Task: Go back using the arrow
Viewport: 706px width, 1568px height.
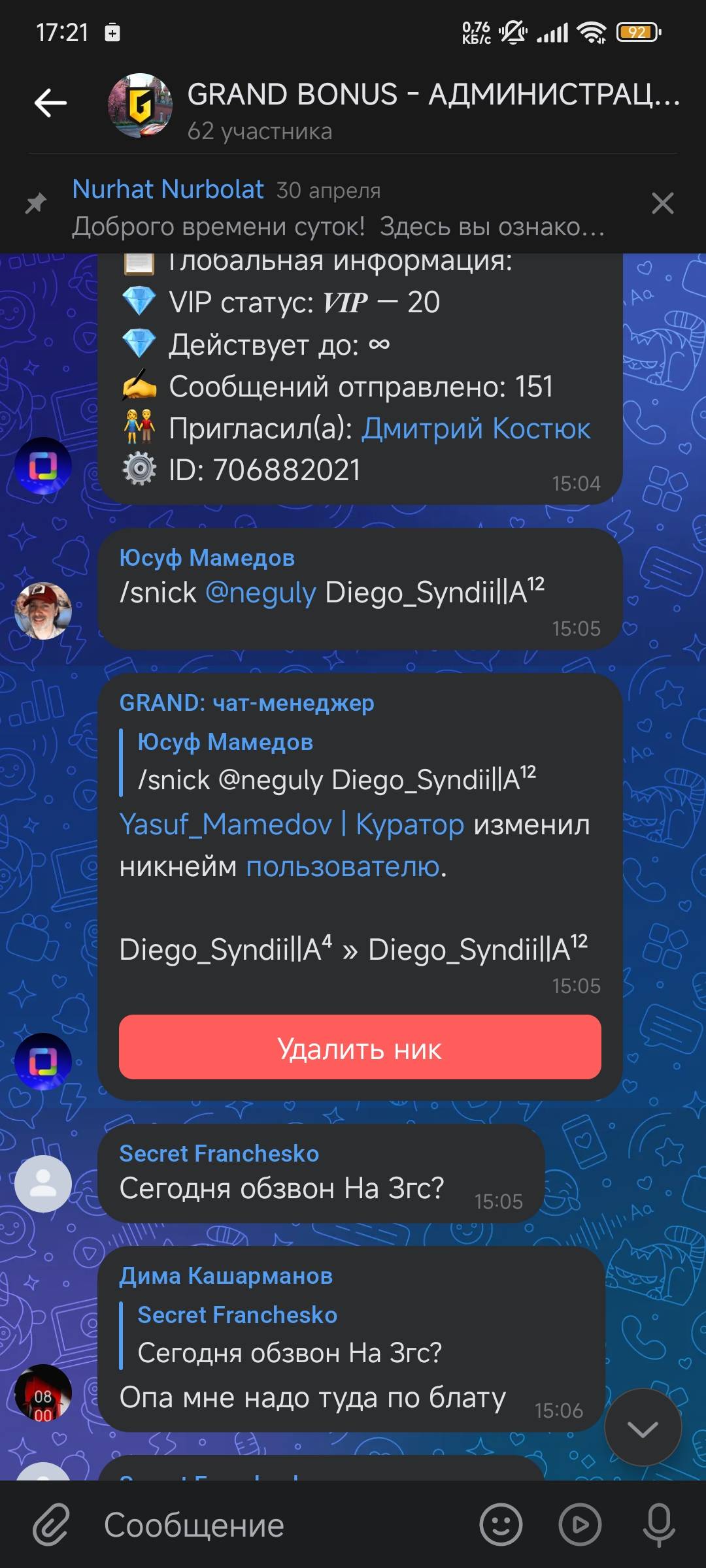Action: (50, 103)
